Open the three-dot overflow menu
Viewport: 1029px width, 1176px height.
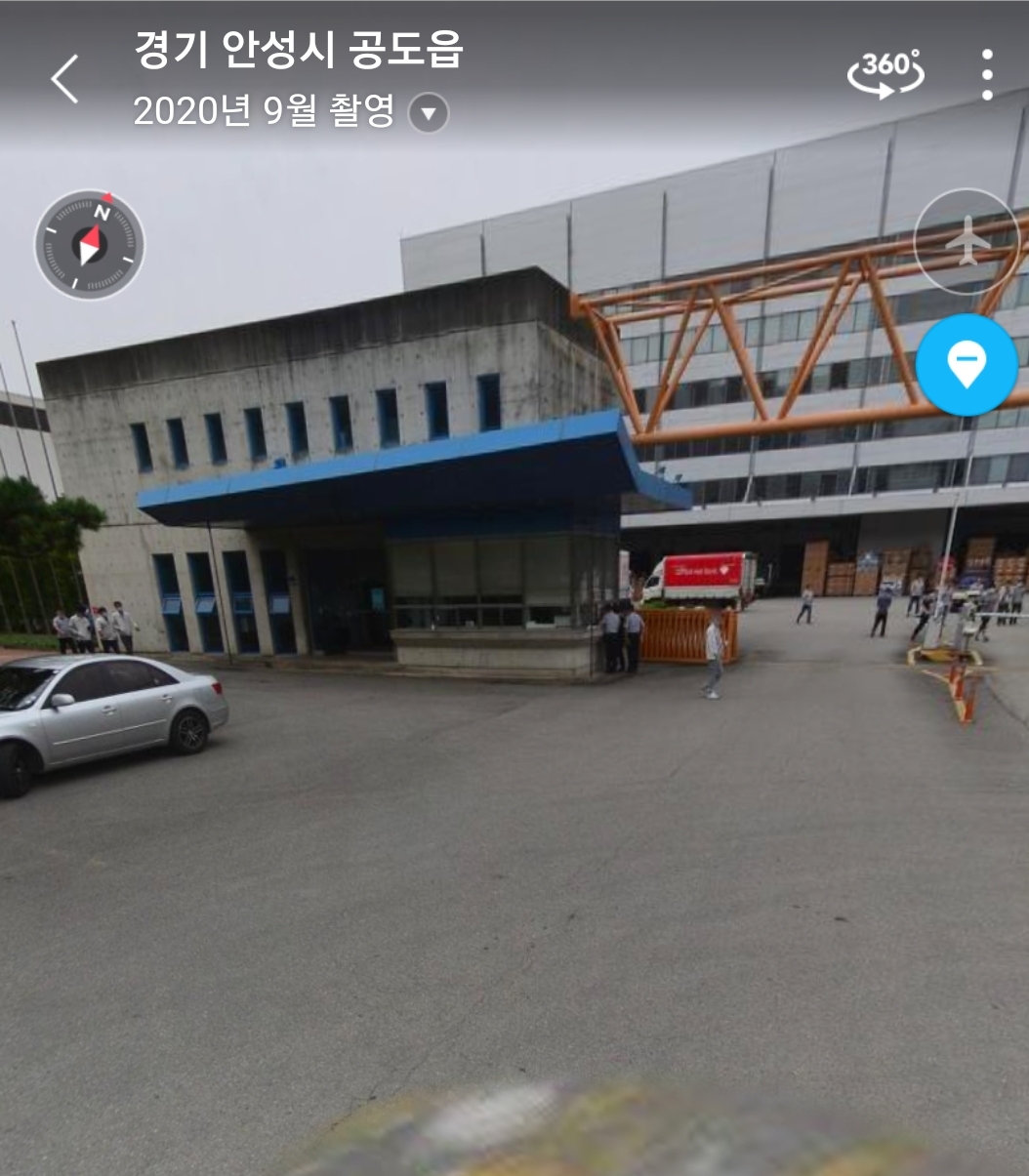coord(987,75)
